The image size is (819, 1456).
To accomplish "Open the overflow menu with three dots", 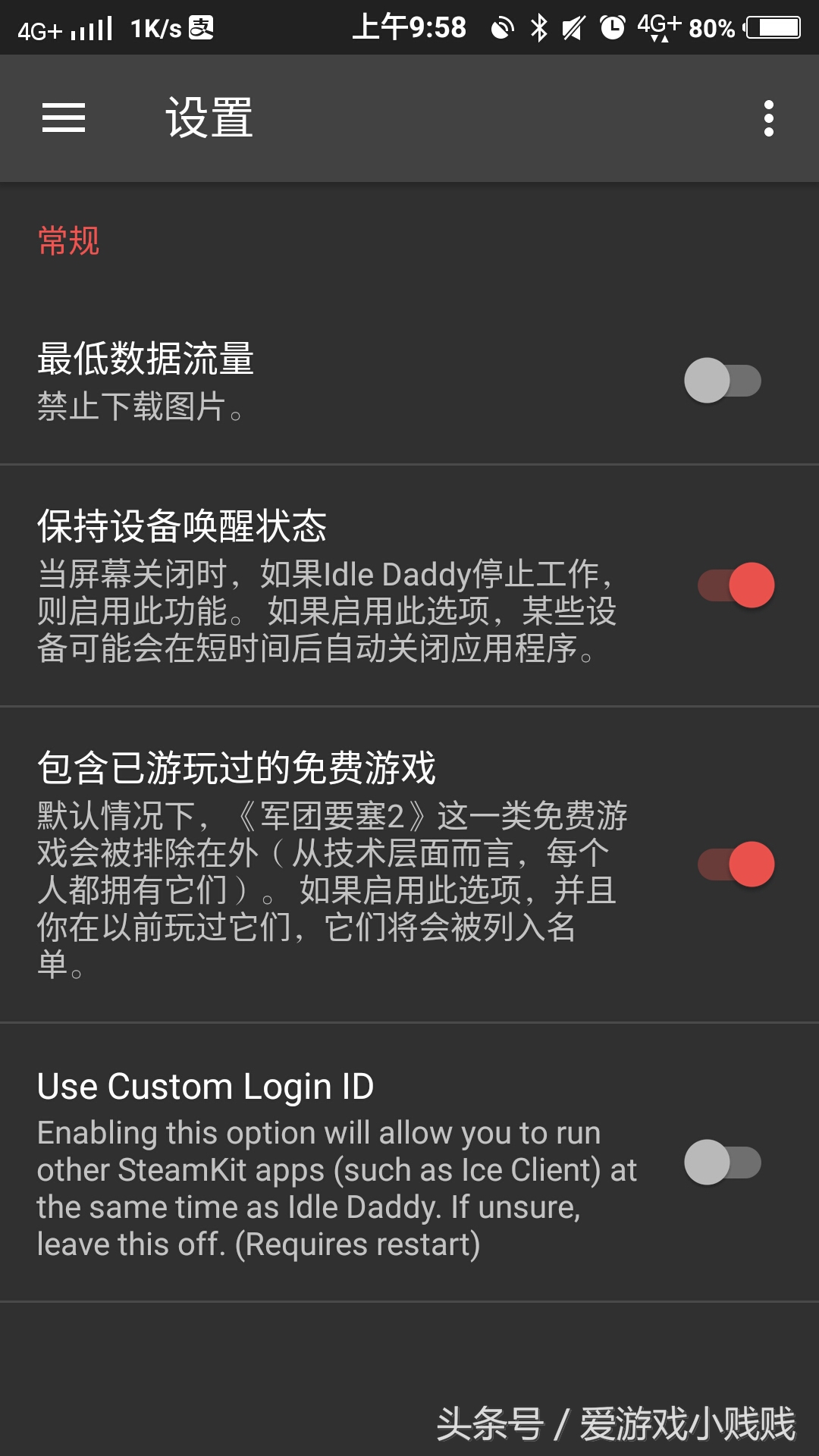I will (x=769, y=119).
